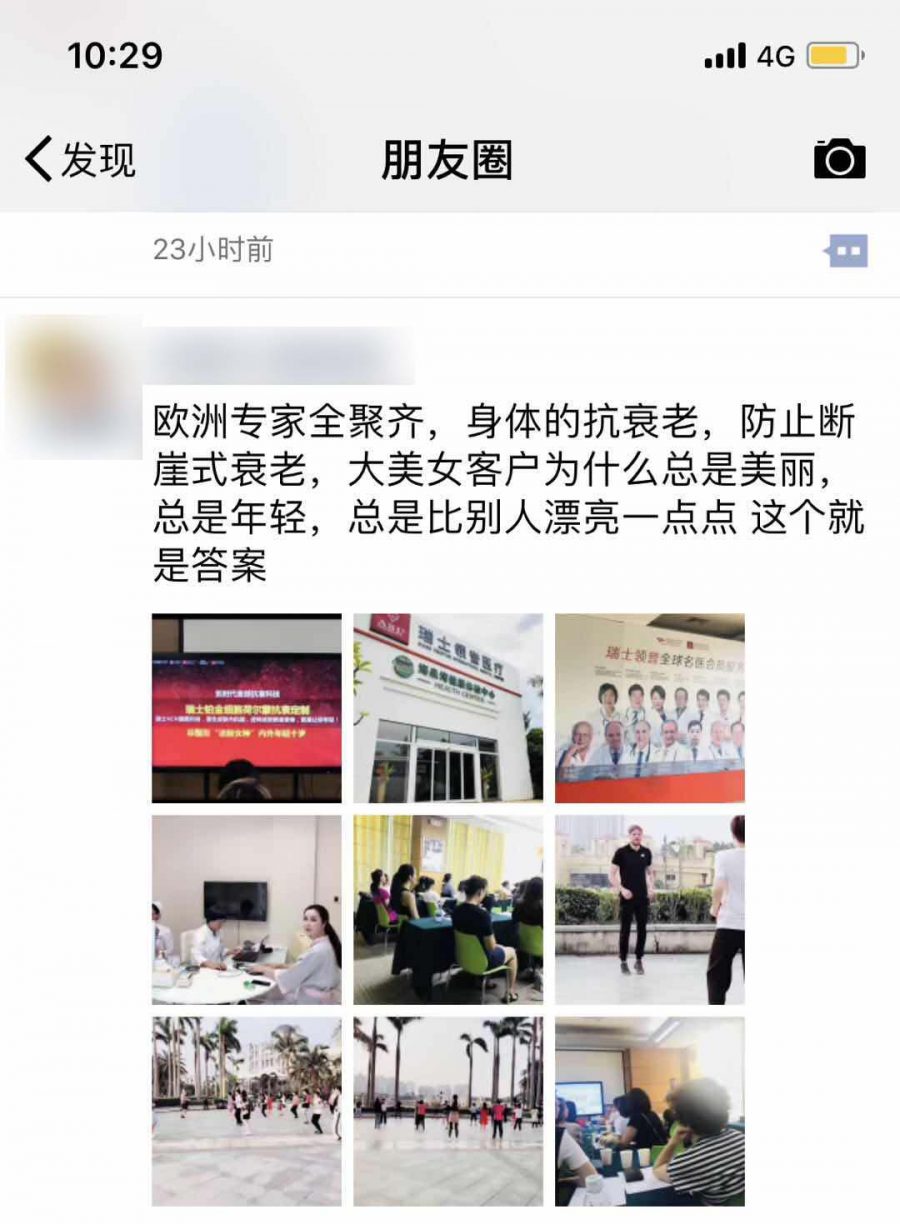View the red presentation screen photo

pyautogui.click(x=246, y=708)
